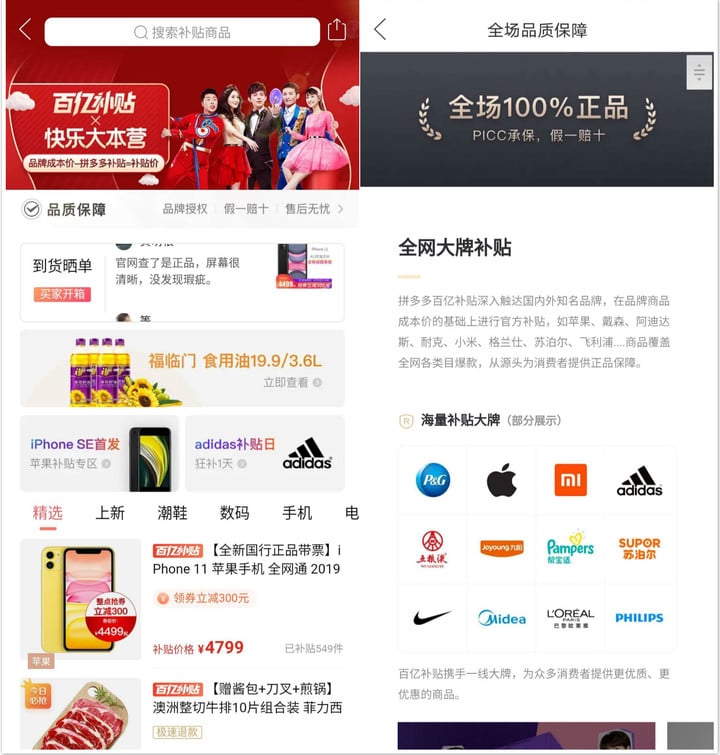Open the search box for subsidy products
720x755 pixels.
coord(182,32)
